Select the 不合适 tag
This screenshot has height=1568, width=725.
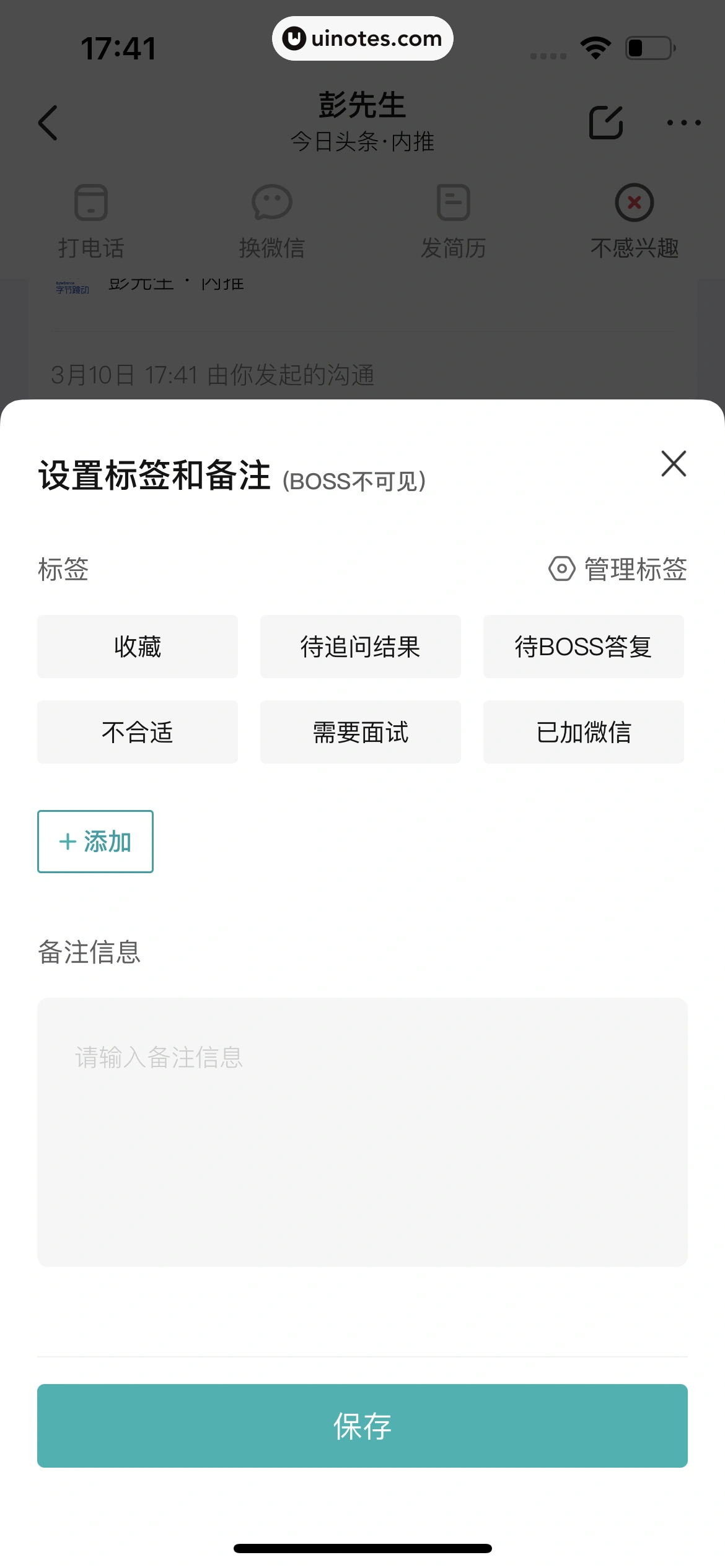137,731
